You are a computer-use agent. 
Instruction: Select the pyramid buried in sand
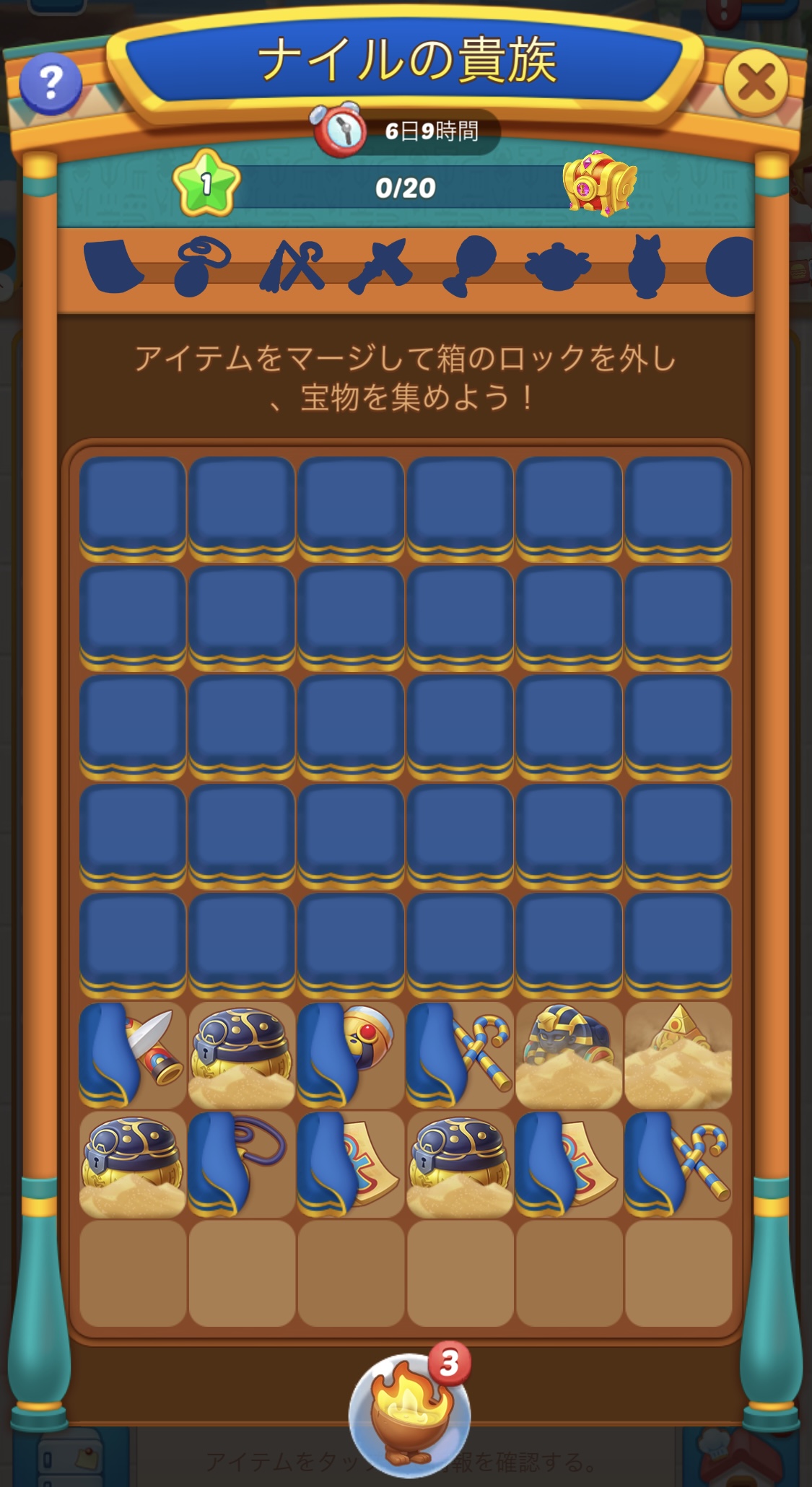tap(678, 1055)
